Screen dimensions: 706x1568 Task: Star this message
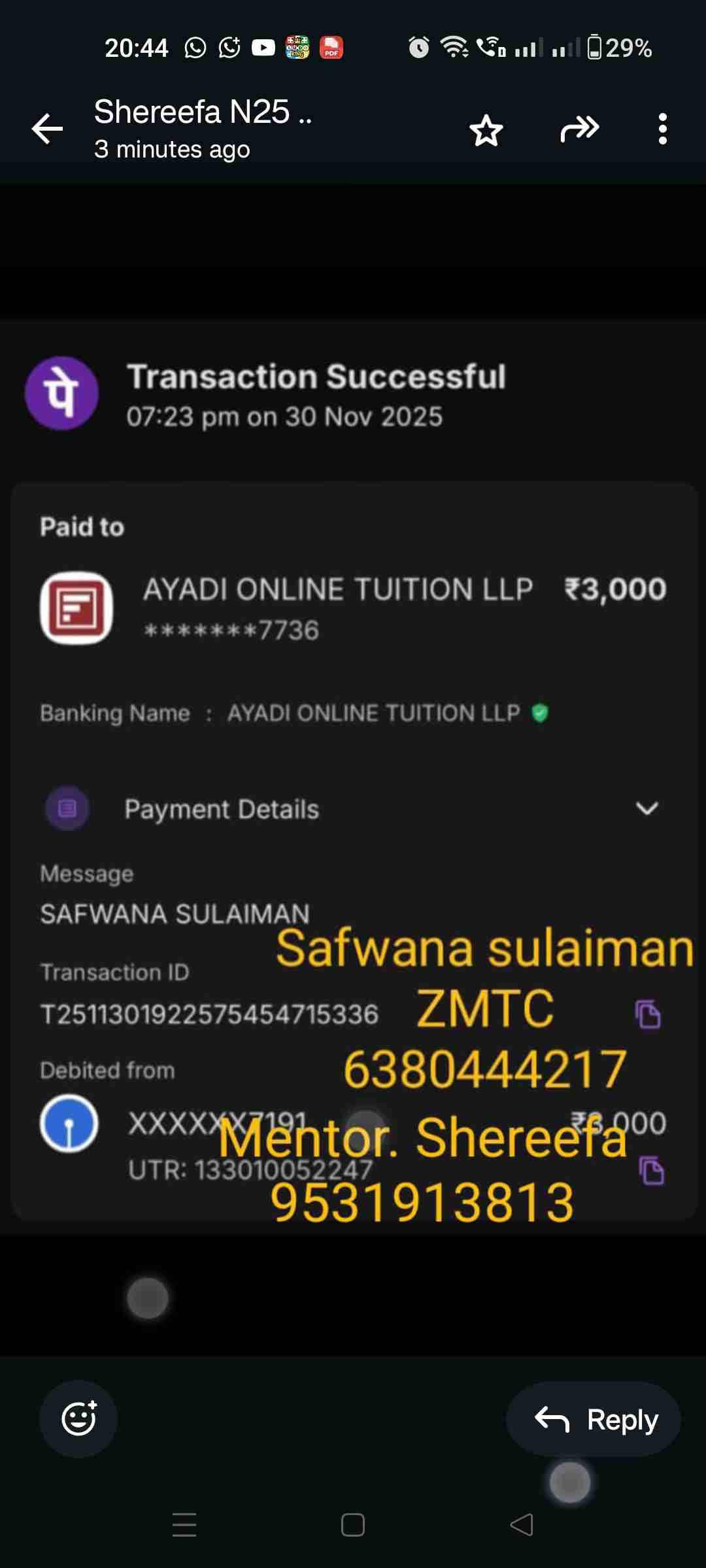486,129
